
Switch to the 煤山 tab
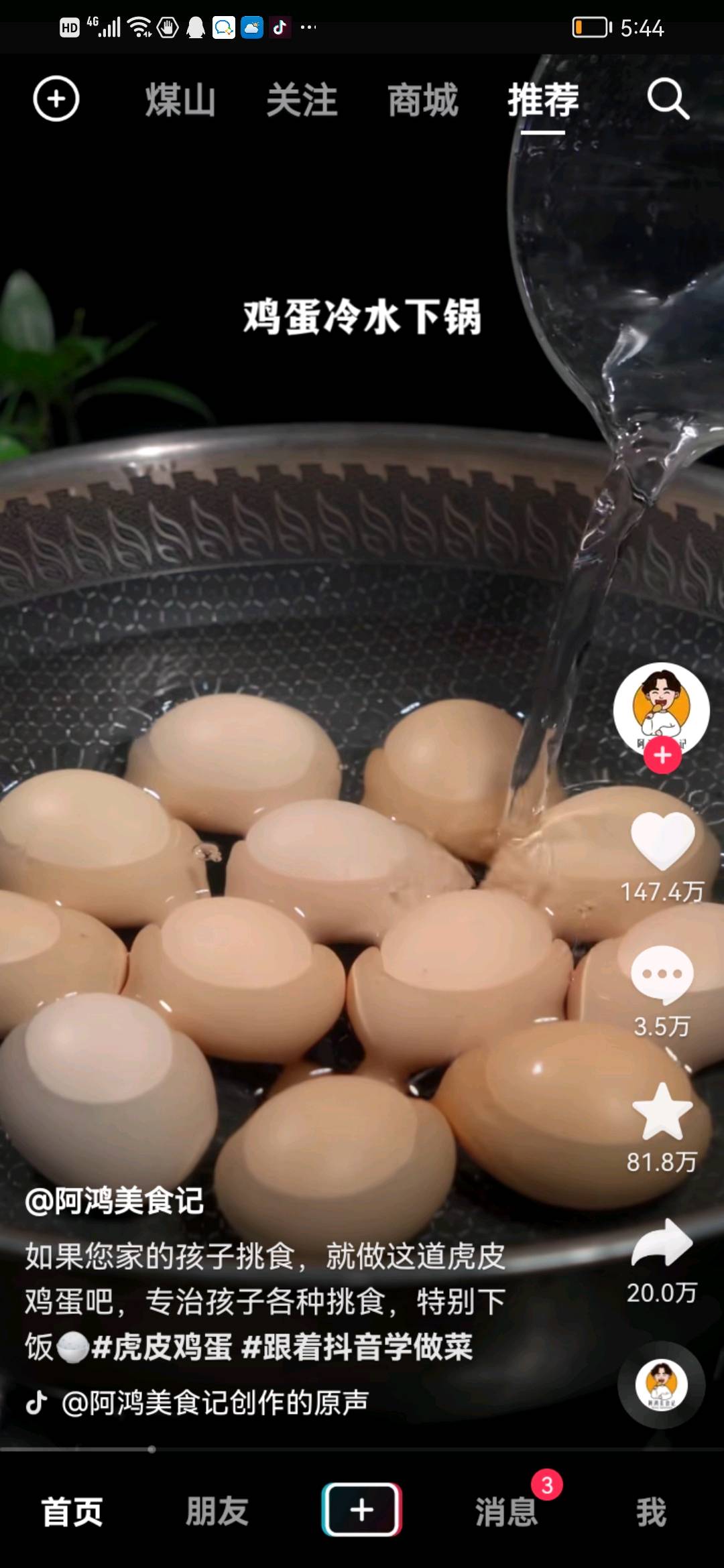pos(180,101)
